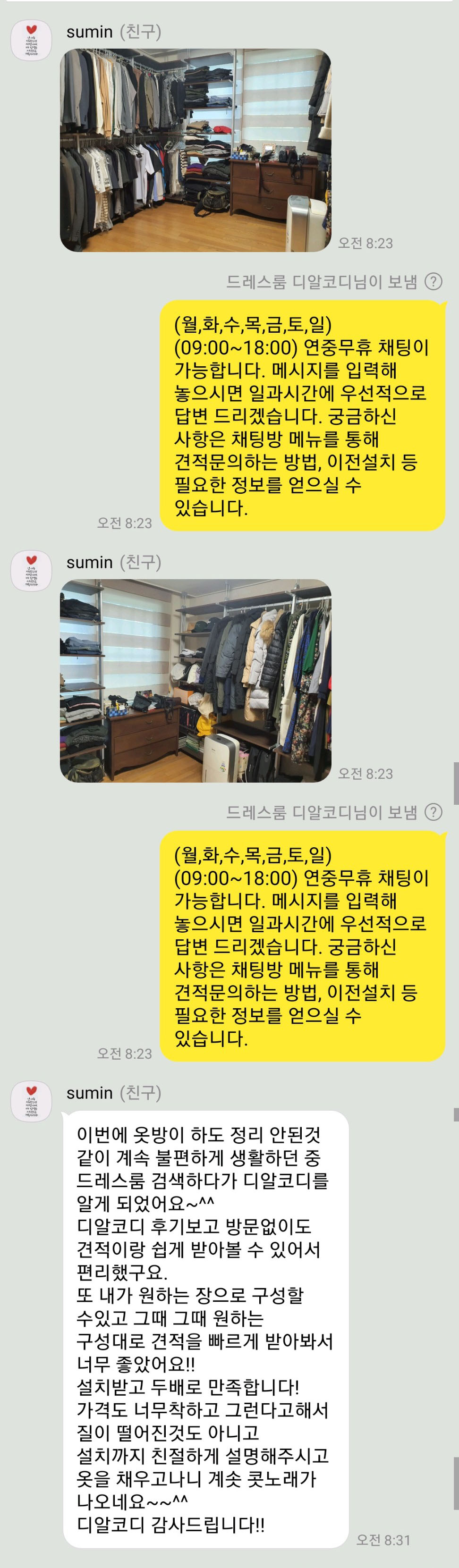Tap sumin's avatar beside the winter coats photo
The height and width of the screenshot is (1568, 459).
tap(32, 571)
